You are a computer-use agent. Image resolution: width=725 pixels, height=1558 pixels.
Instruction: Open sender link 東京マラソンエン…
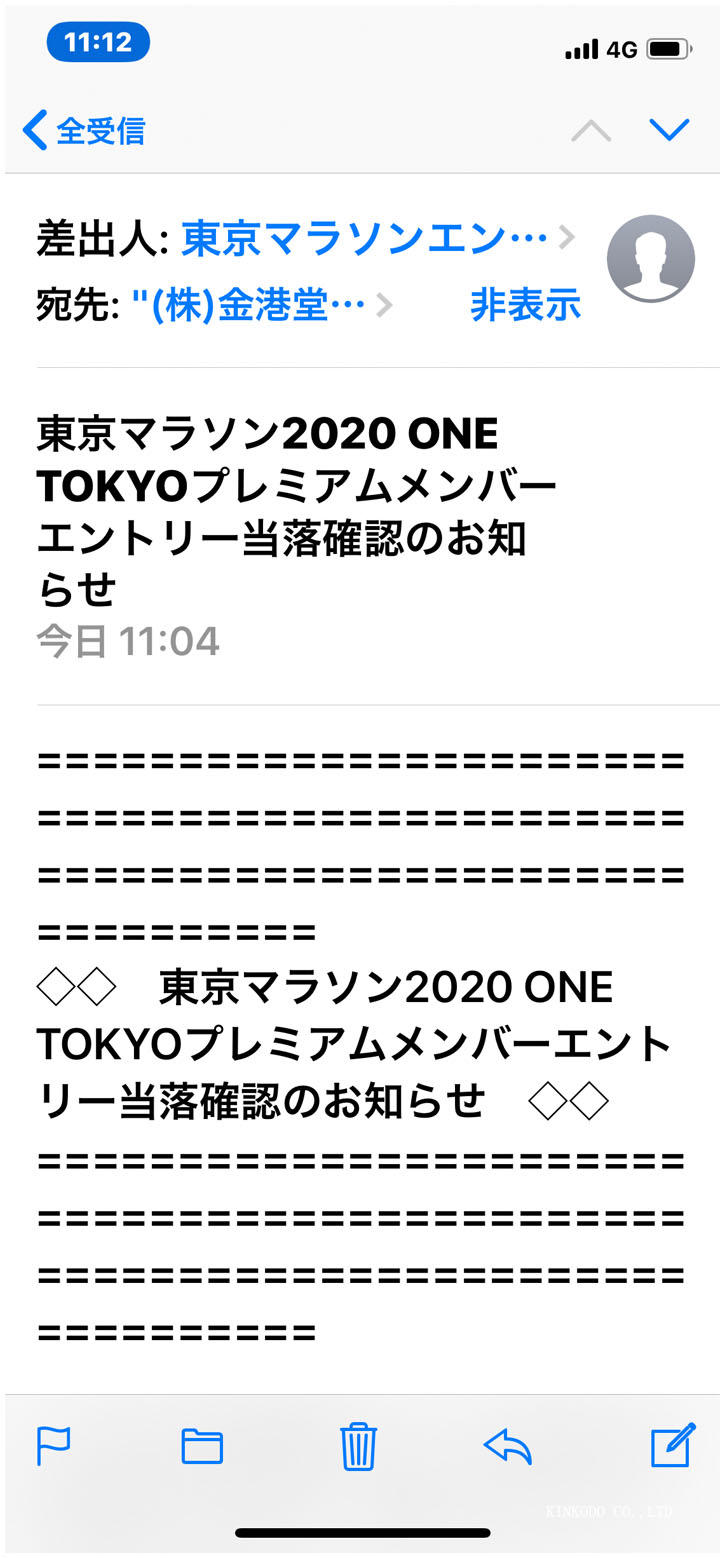365,238
